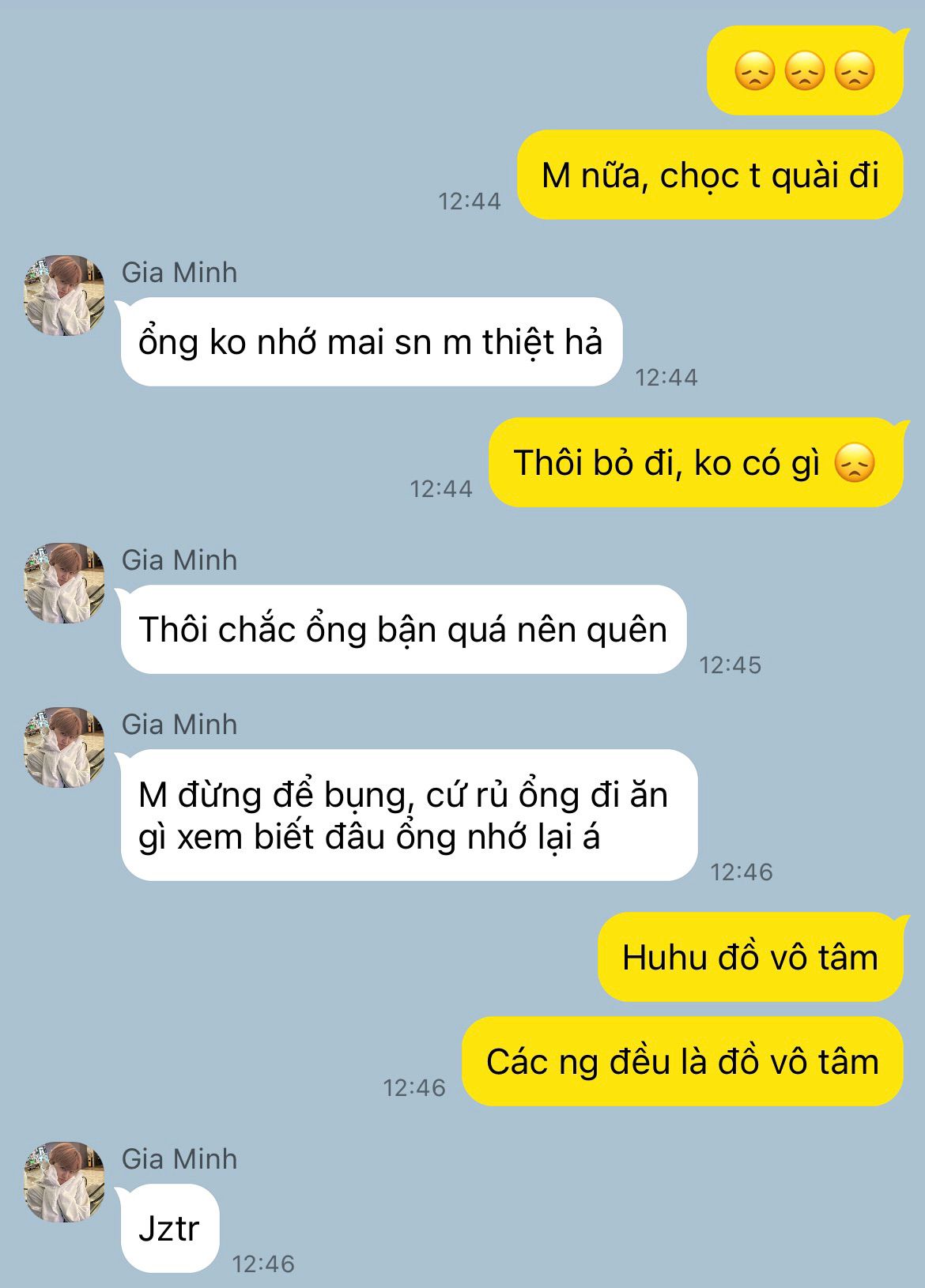Open Gia Minh's avatar next to "Jztr" message
This screenshot has height=1288, width=925.
tap(64, 1182)
